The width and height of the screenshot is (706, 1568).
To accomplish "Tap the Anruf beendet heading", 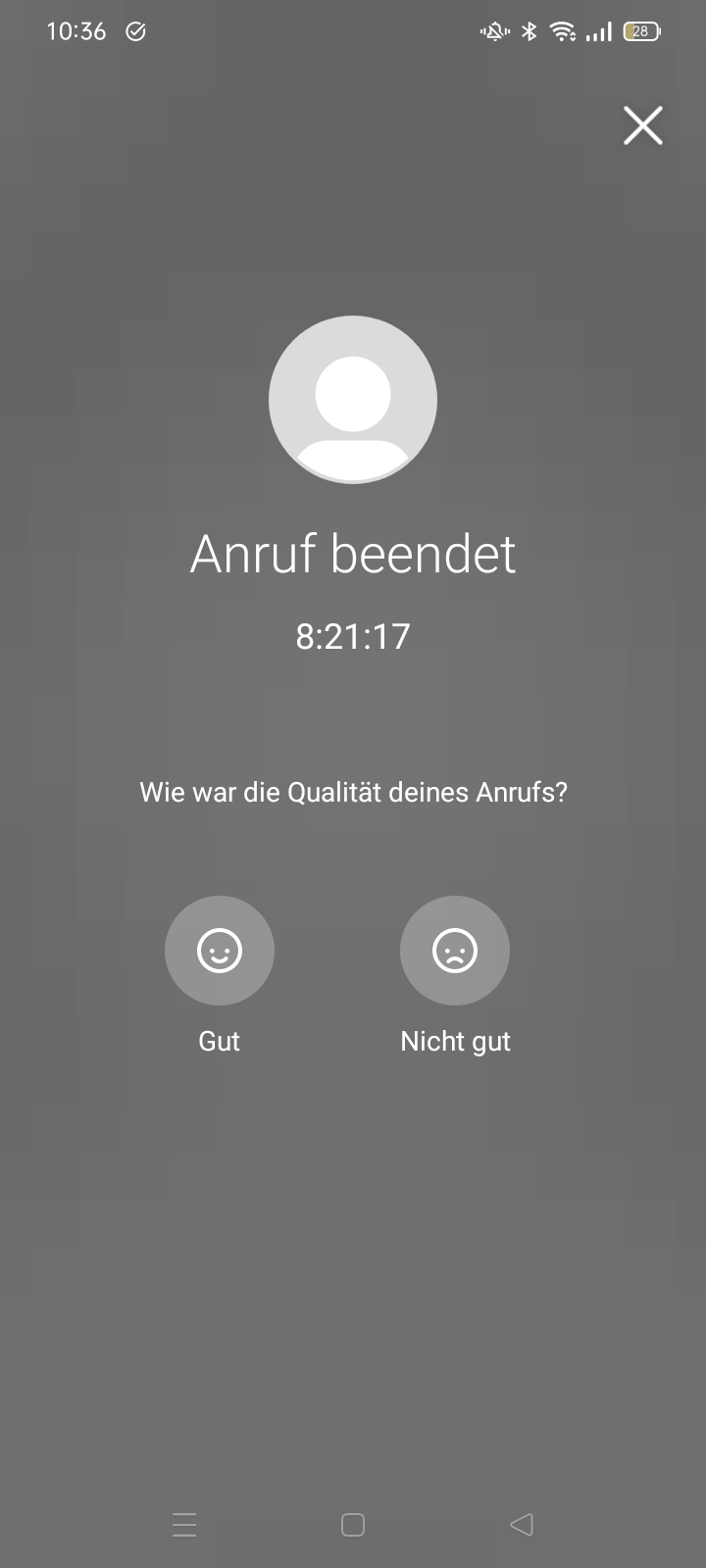I will click(x=352, y=553).
